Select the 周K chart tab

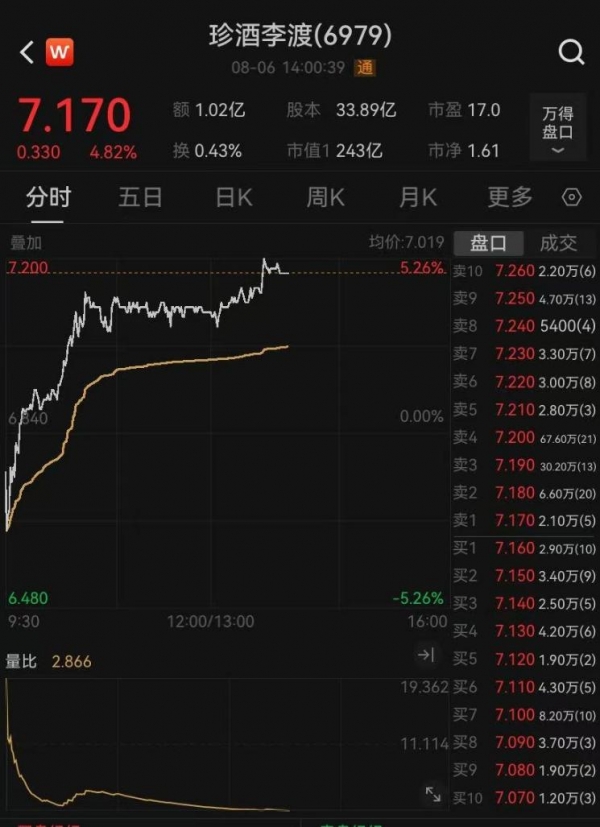click(326, 197)
